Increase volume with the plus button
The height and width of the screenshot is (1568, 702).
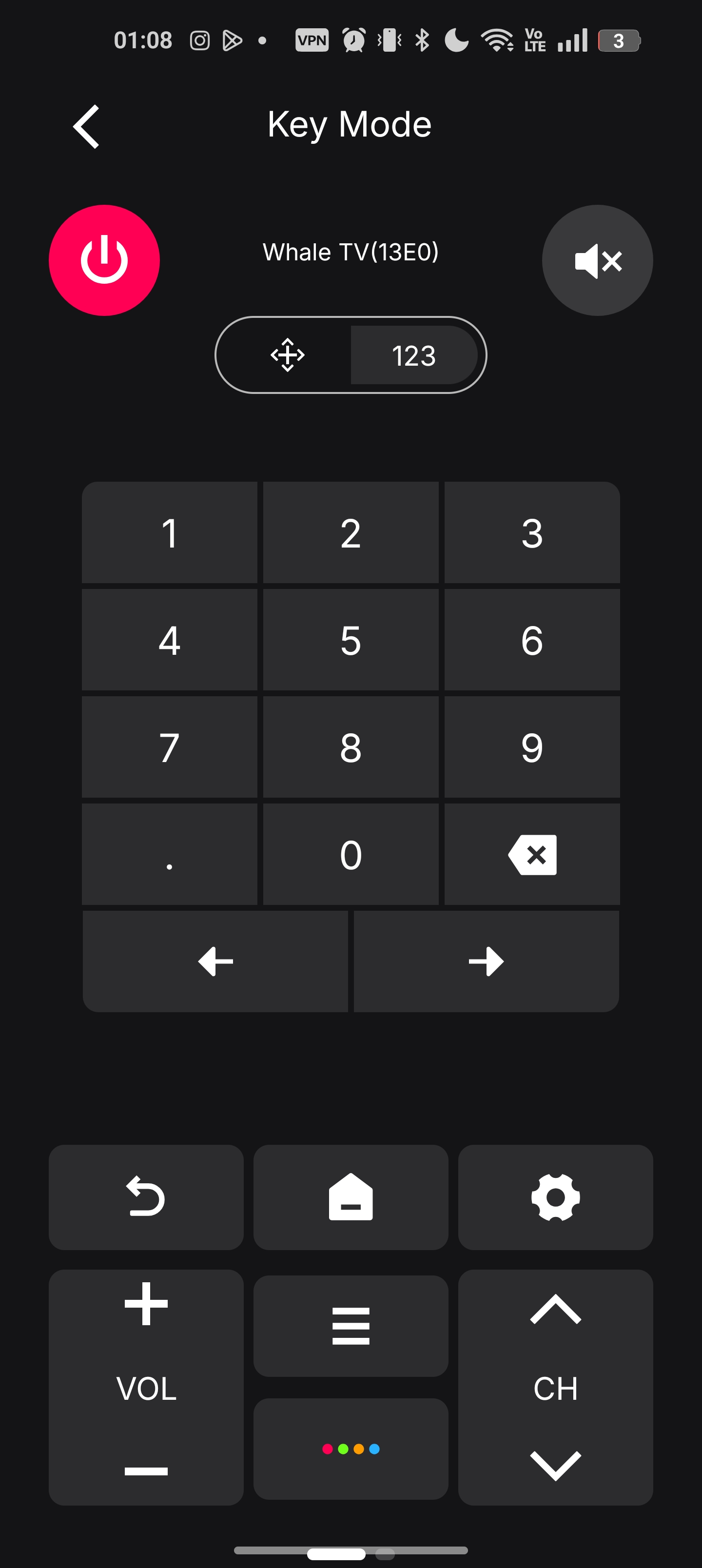pyautogui.click(x=146, y=1304)
